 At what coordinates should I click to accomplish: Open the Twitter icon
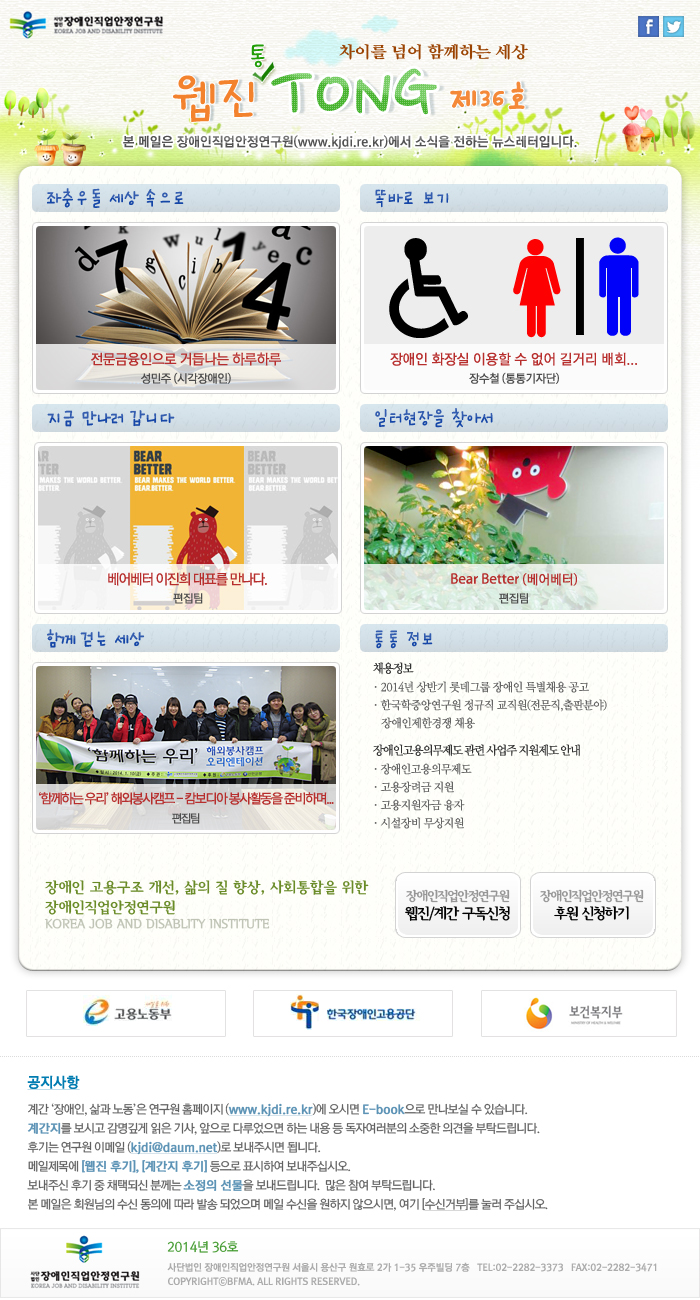tap(673, 27)
